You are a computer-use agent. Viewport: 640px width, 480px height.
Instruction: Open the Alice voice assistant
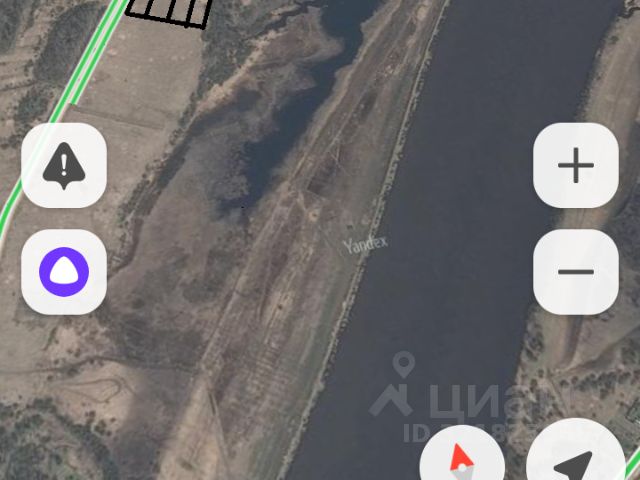[x=64, y=271]
